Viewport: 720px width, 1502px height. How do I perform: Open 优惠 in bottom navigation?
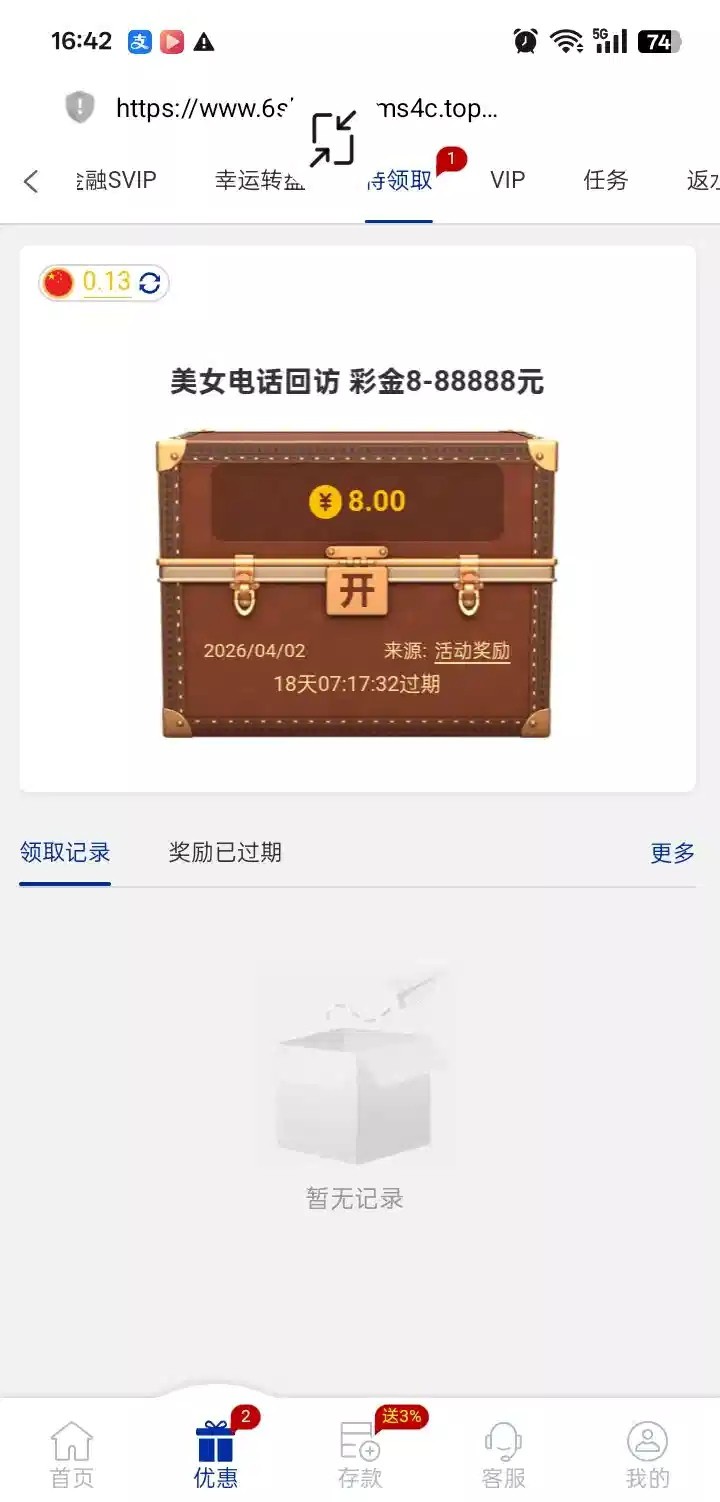tap(215, 1455)
